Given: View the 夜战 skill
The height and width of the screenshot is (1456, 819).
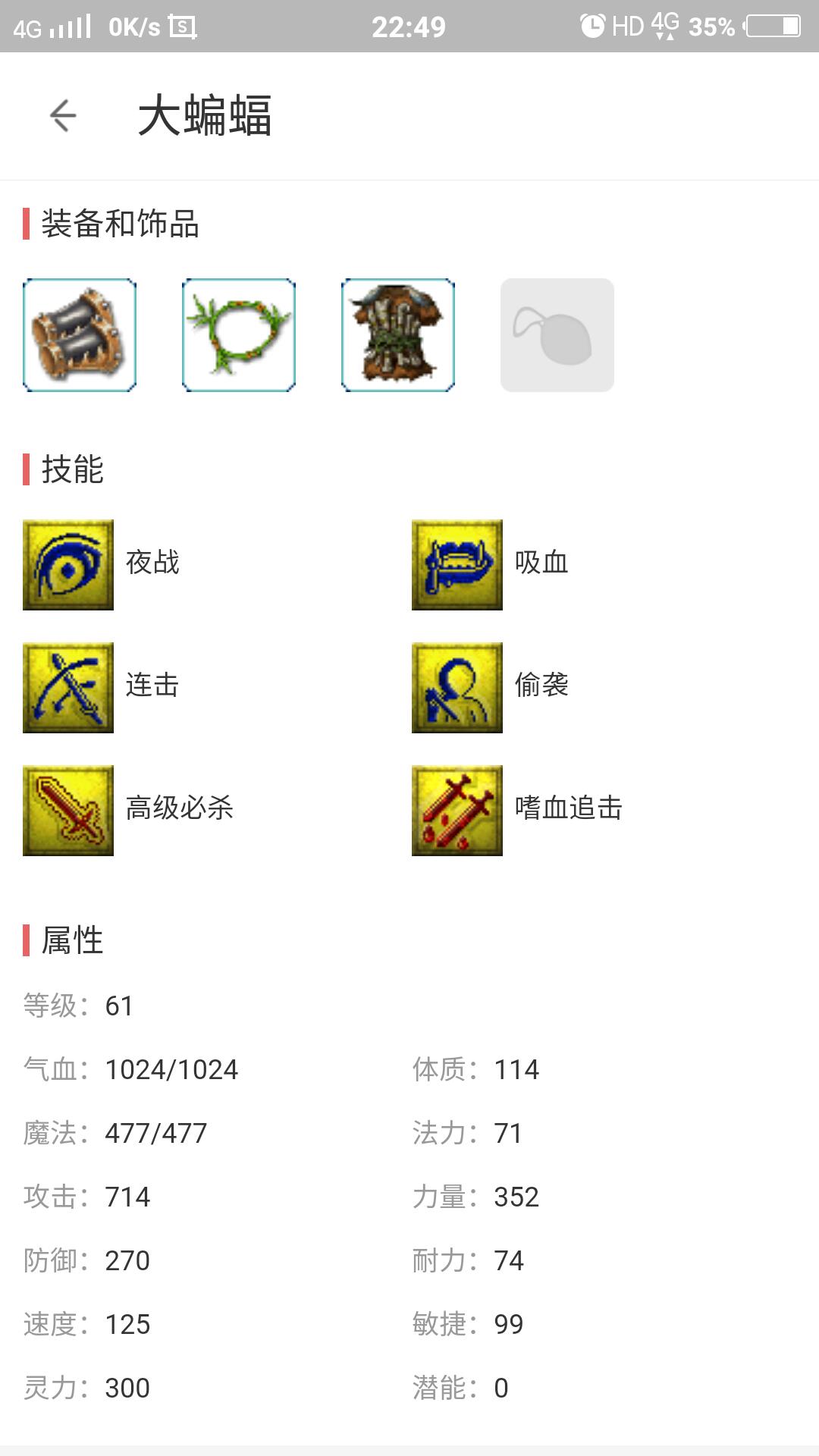Looking at the screenshot, I should coord(68,565).
